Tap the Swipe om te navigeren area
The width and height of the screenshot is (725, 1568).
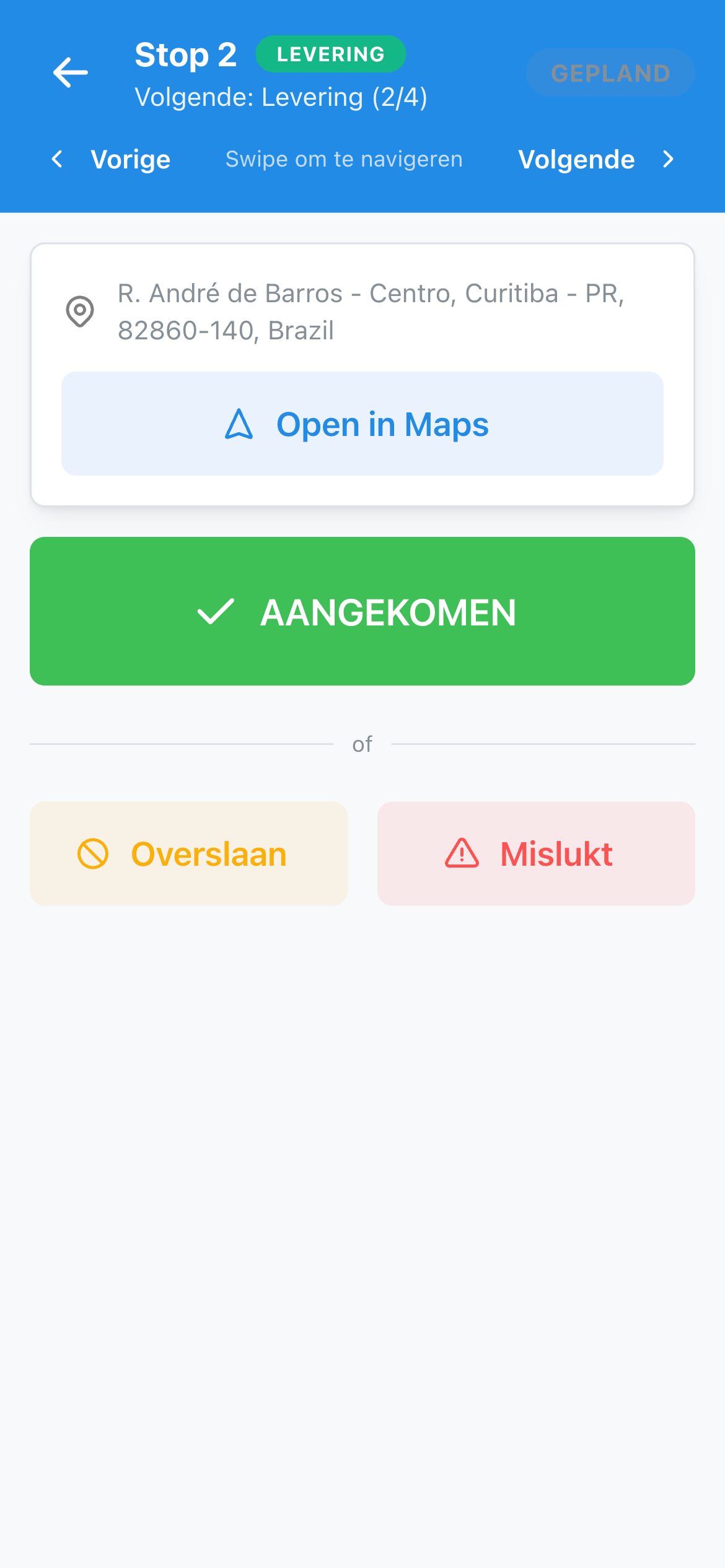tap(345, 159)
